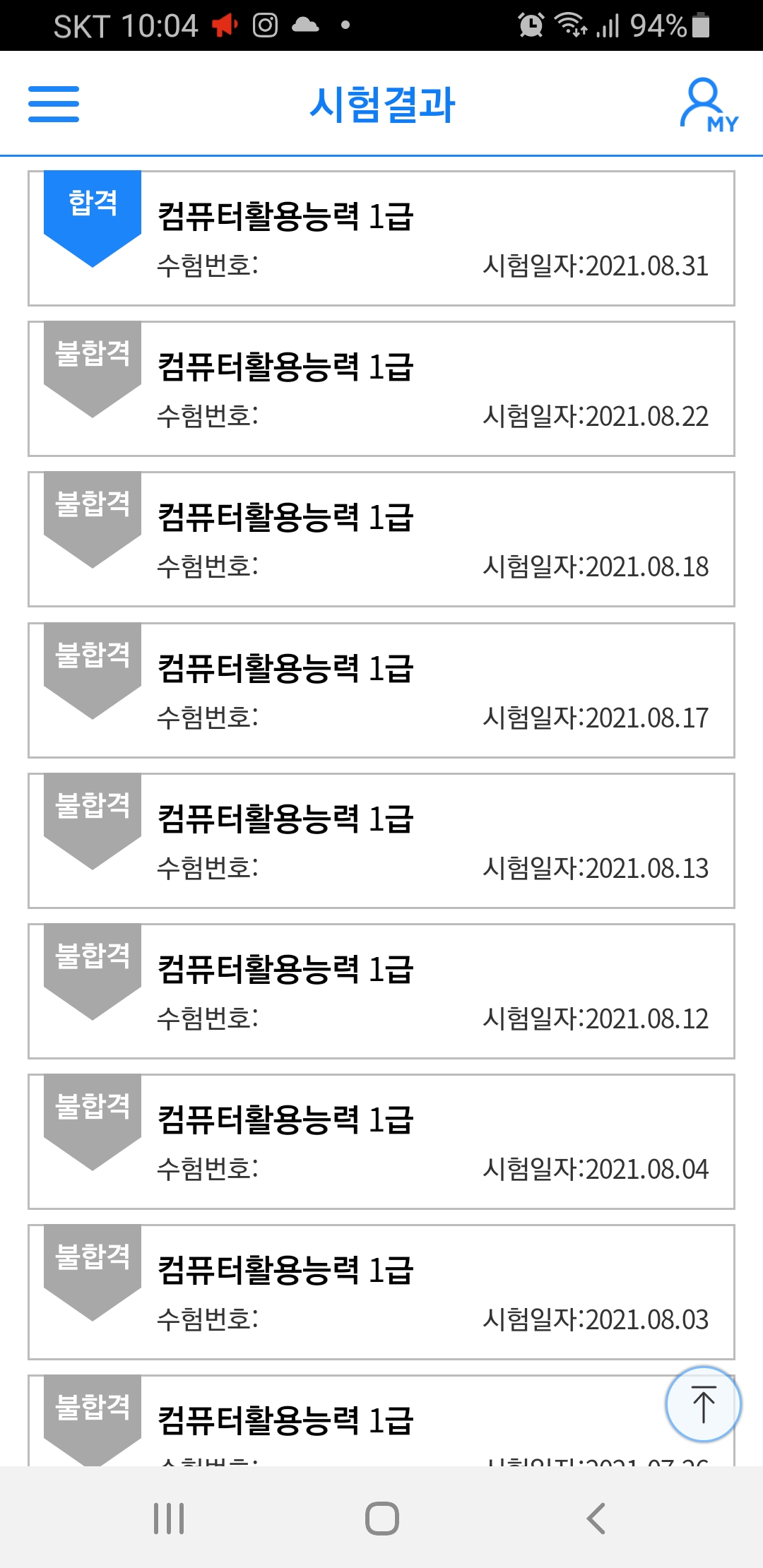View exam result from 2021.08.18

[x=381, y=539]
